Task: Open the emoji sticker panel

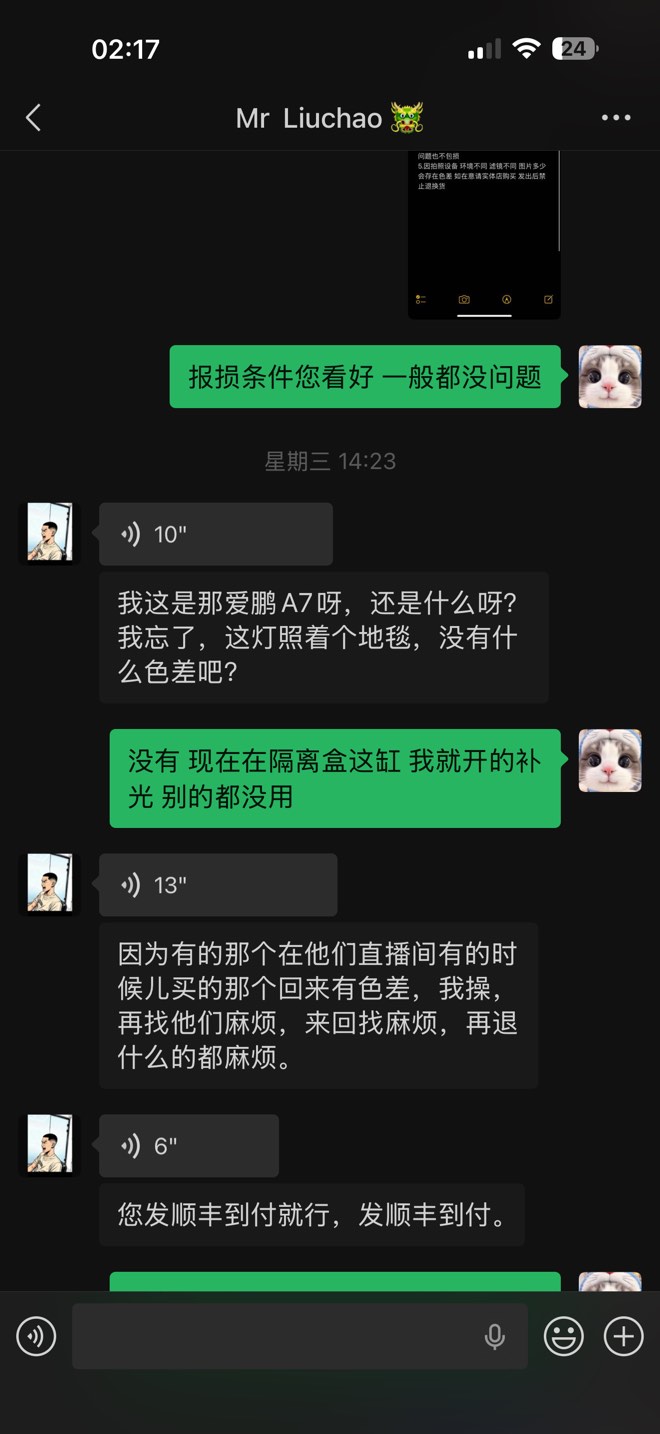Action: click(564, 1336)
